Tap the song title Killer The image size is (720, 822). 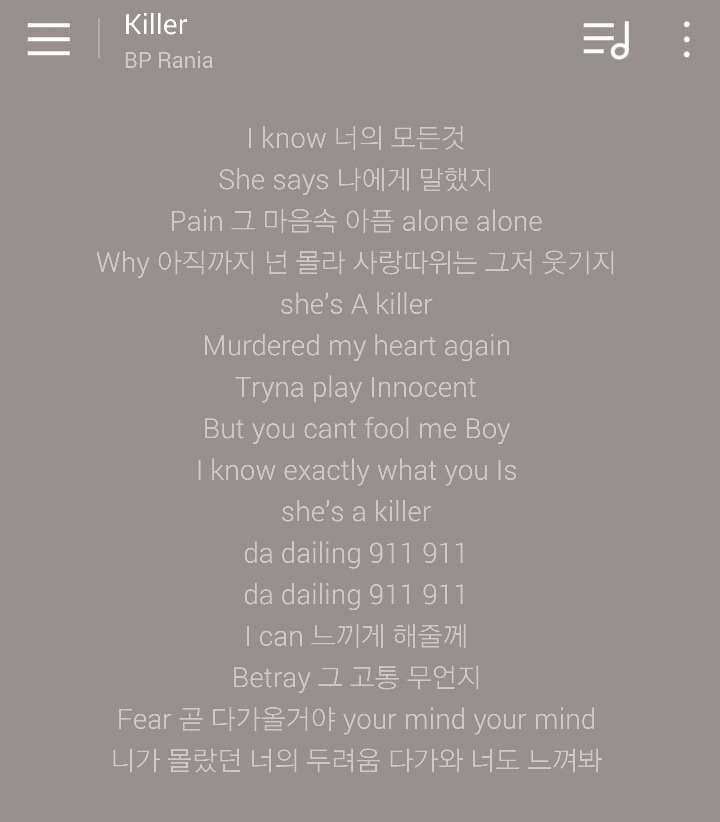(x=155, y=25)
